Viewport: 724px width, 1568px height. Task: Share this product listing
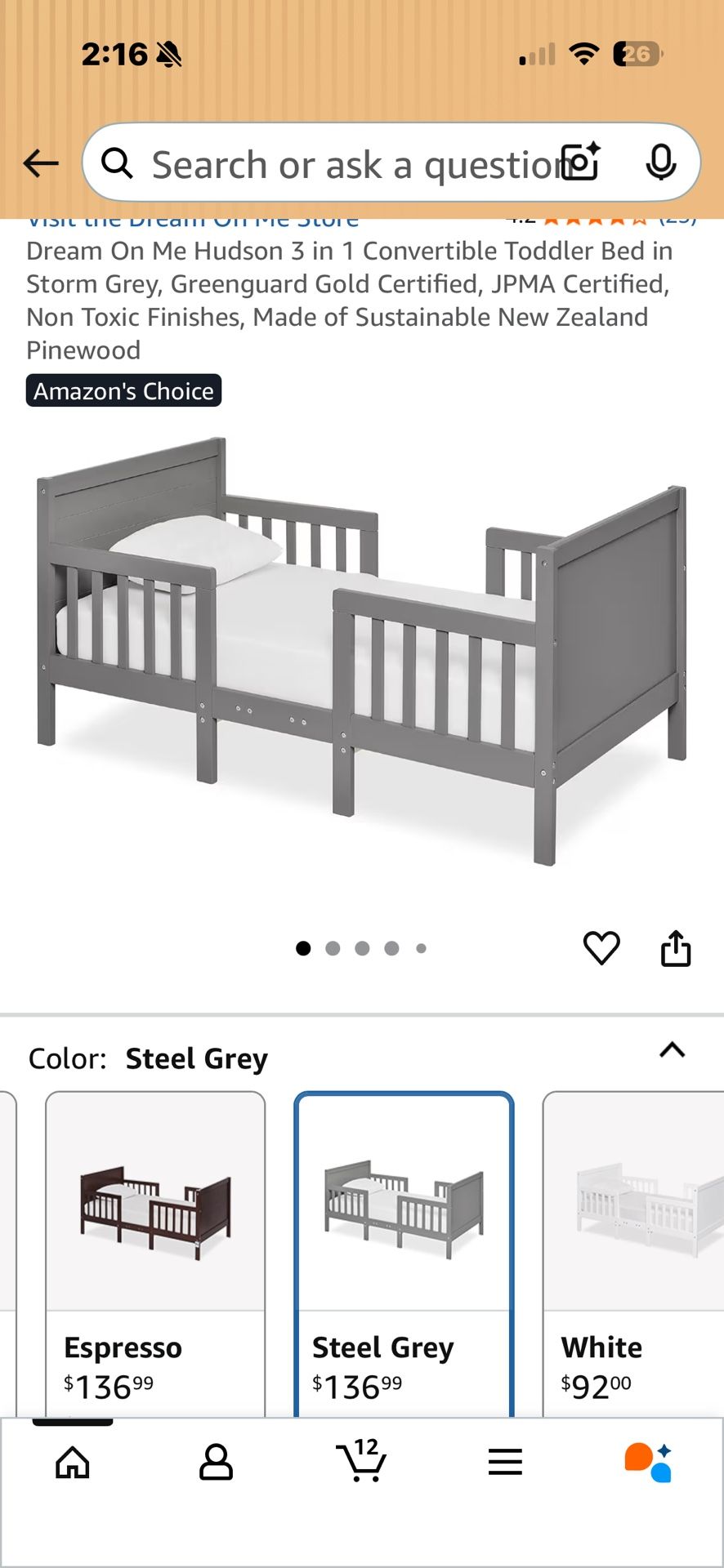(x=676, y=947)
